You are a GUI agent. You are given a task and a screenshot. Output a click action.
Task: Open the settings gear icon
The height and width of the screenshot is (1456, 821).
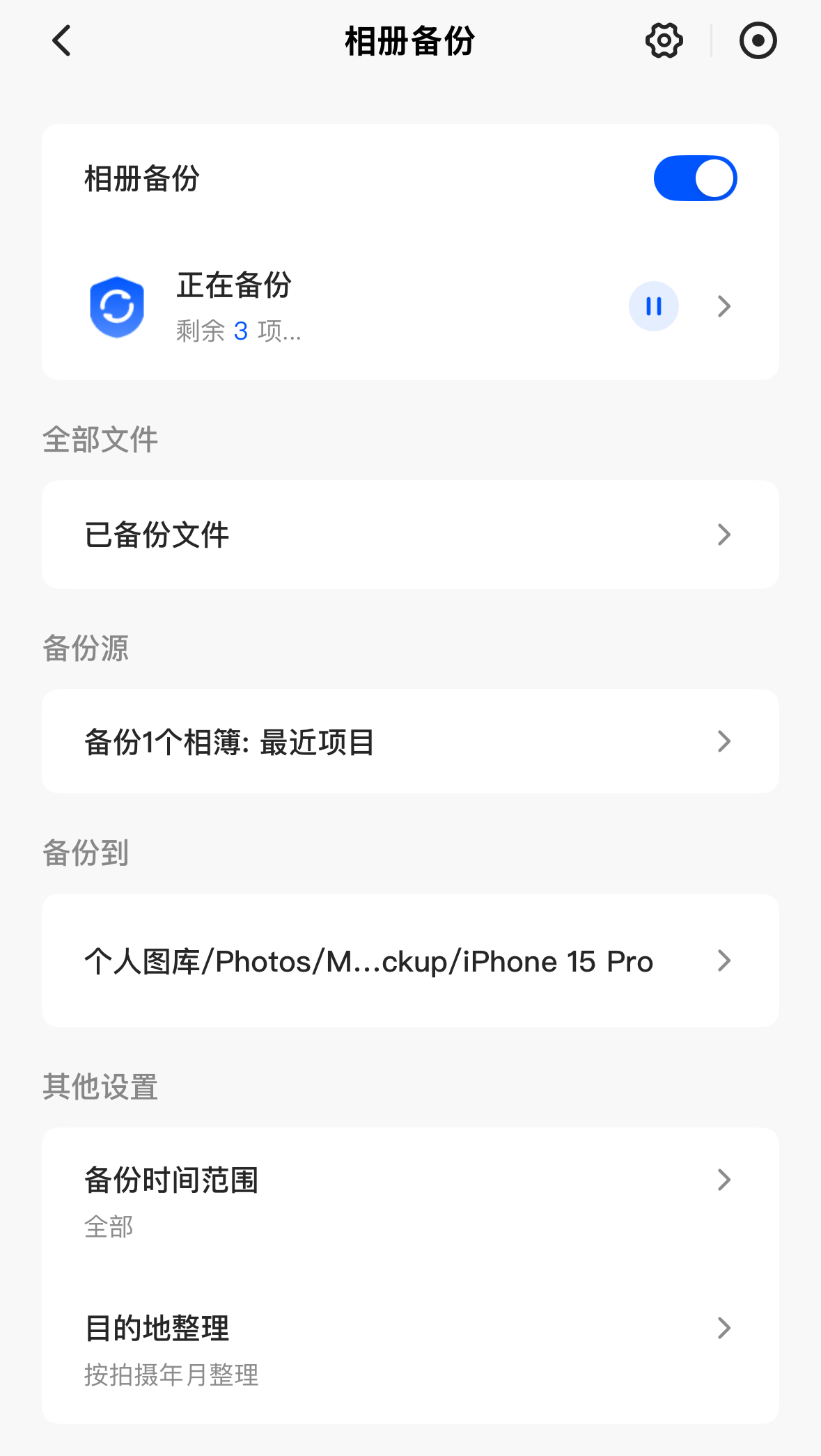664,40
